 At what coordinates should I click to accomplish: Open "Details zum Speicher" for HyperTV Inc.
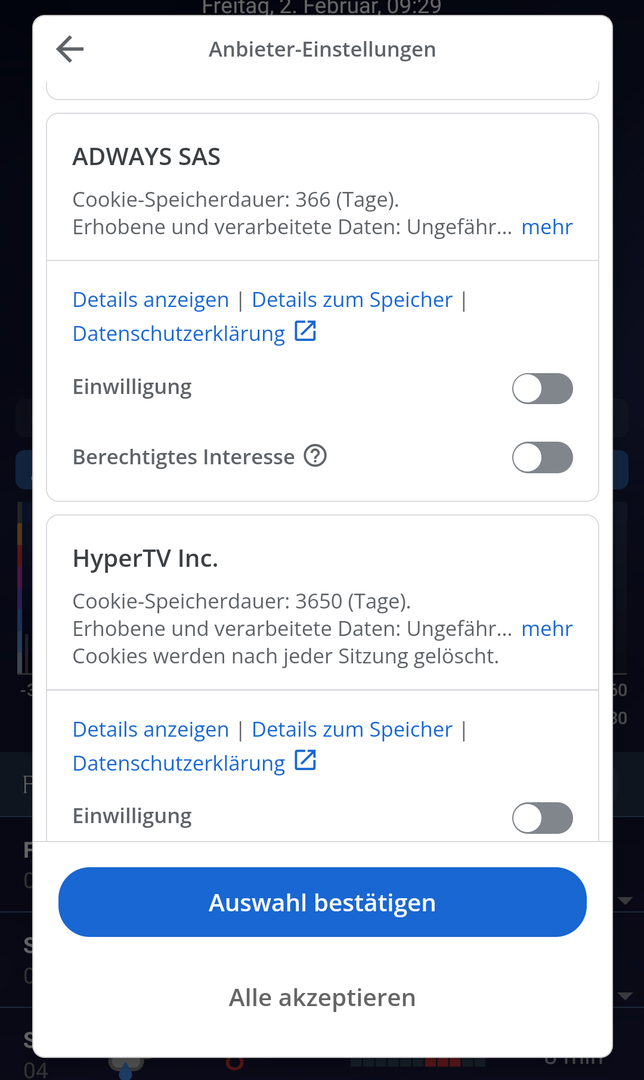(352, 730)
